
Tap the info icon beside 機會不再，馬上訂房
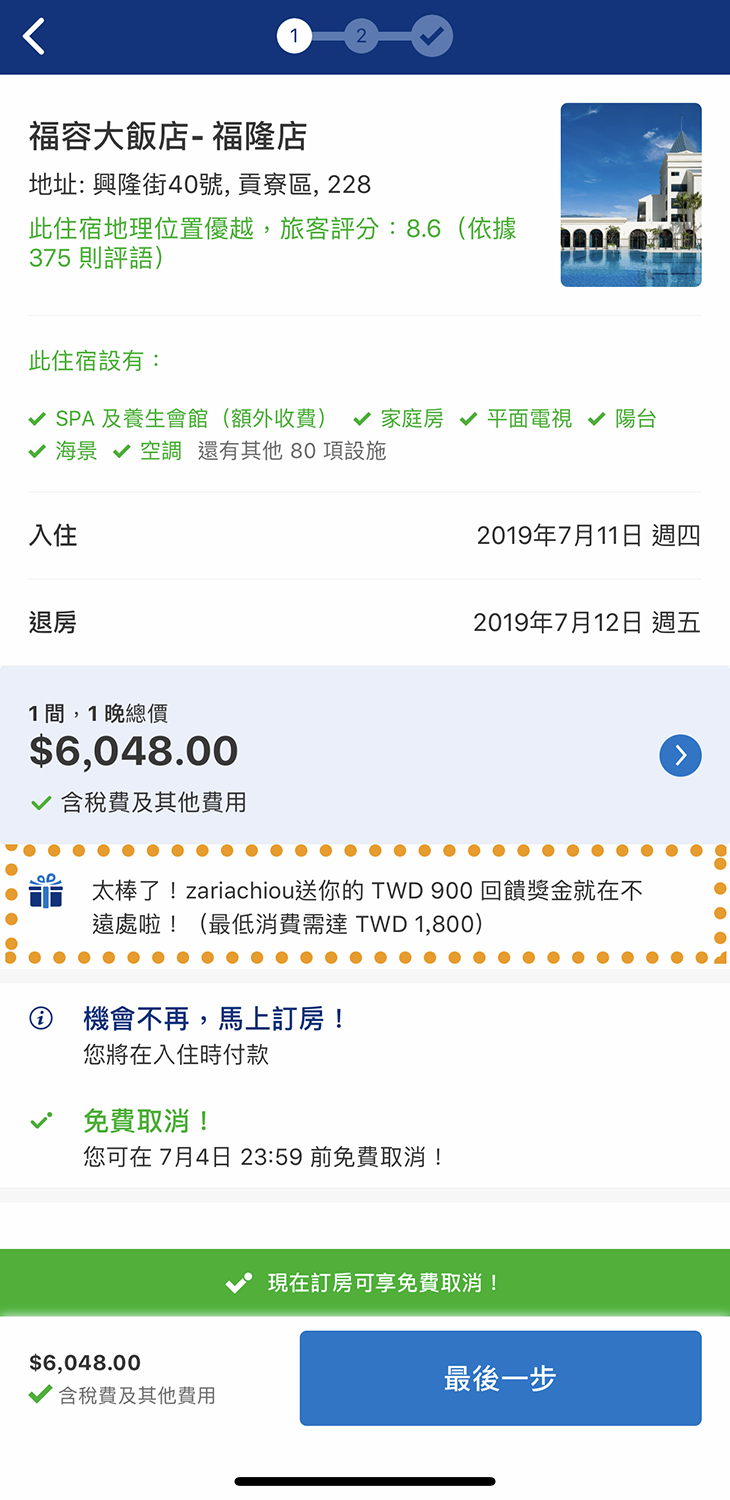point(41,1019)
